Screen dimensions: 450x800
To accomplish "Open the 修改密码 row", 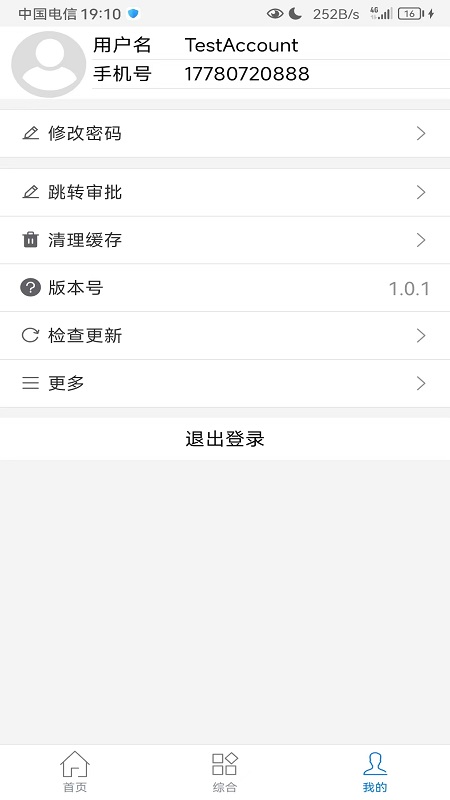I will [x=225, y=134].
